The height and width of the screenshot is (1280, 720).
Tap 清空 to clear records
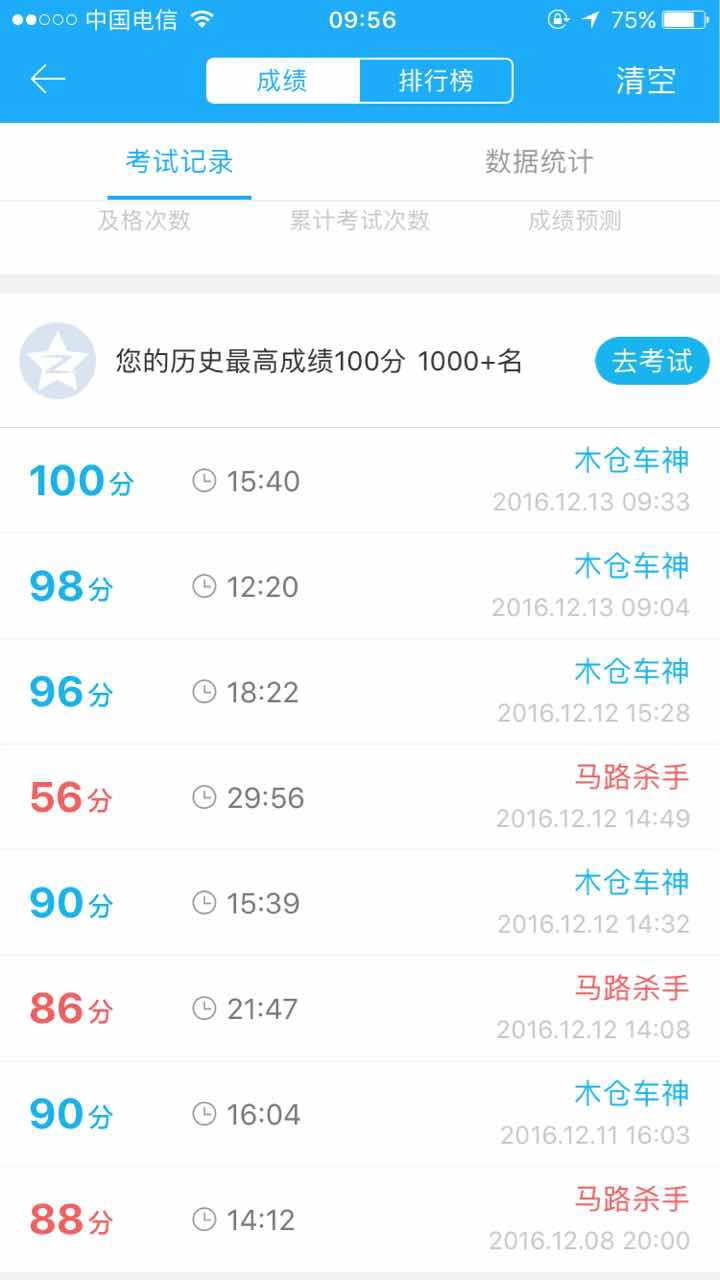[x=646, y=81]
